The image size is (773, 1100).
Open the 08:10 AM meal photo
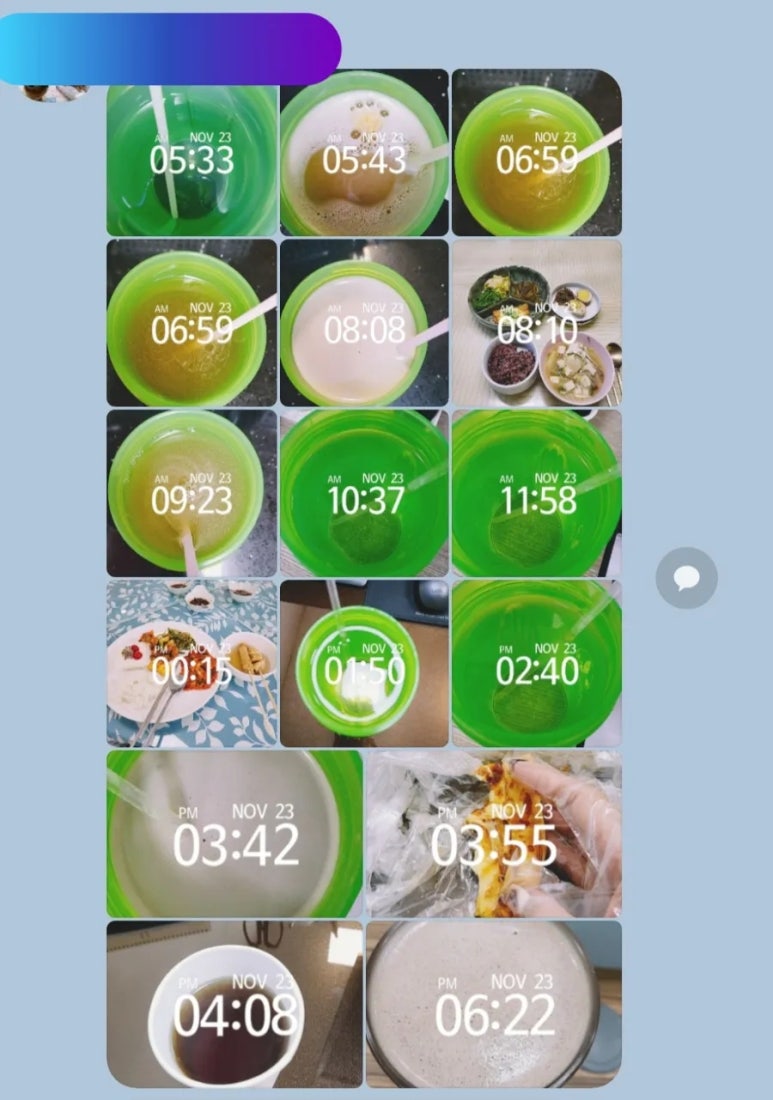pyautogui.click(x=537, y=323)
